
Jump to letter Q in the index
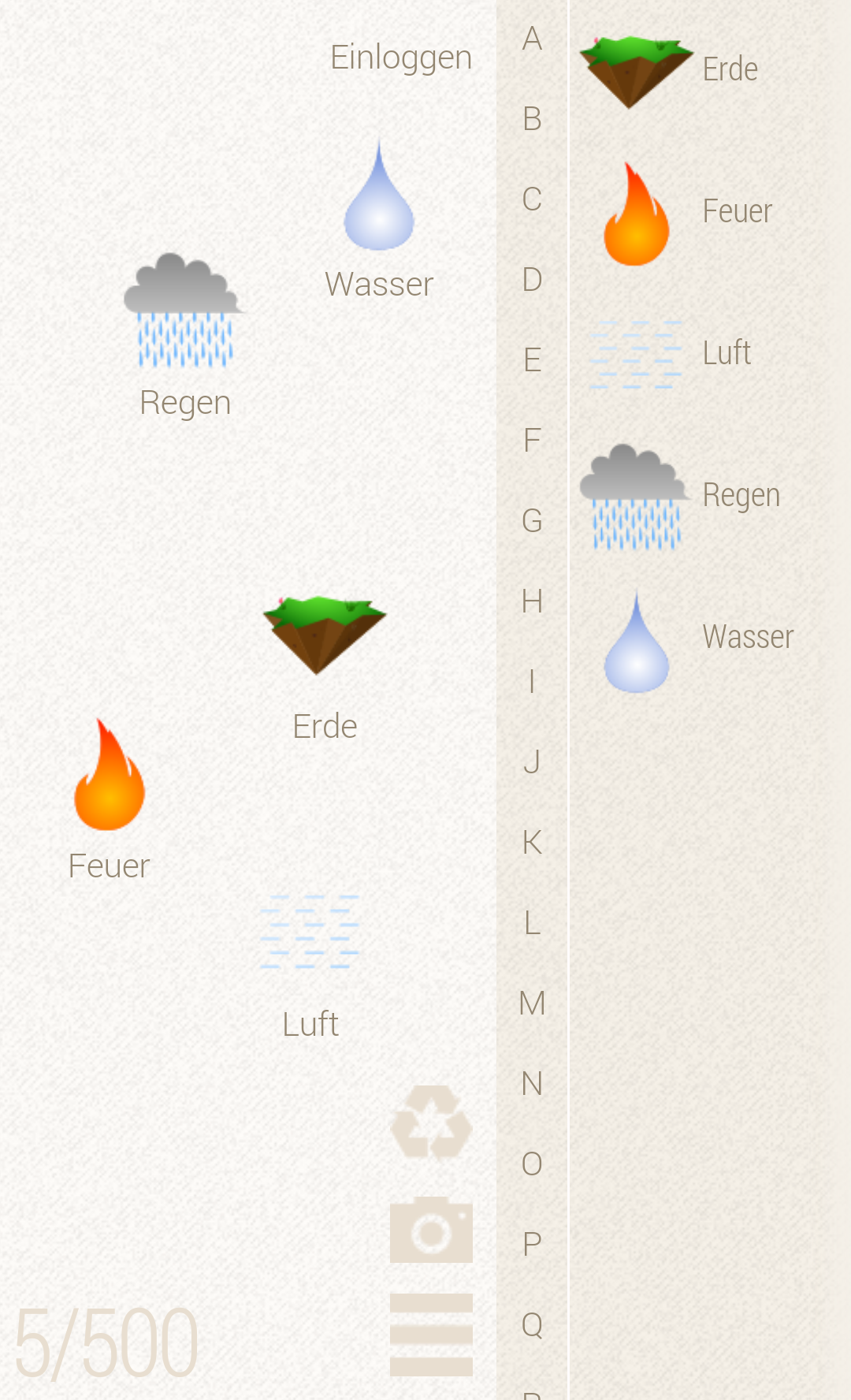[x=532, y=1324]
